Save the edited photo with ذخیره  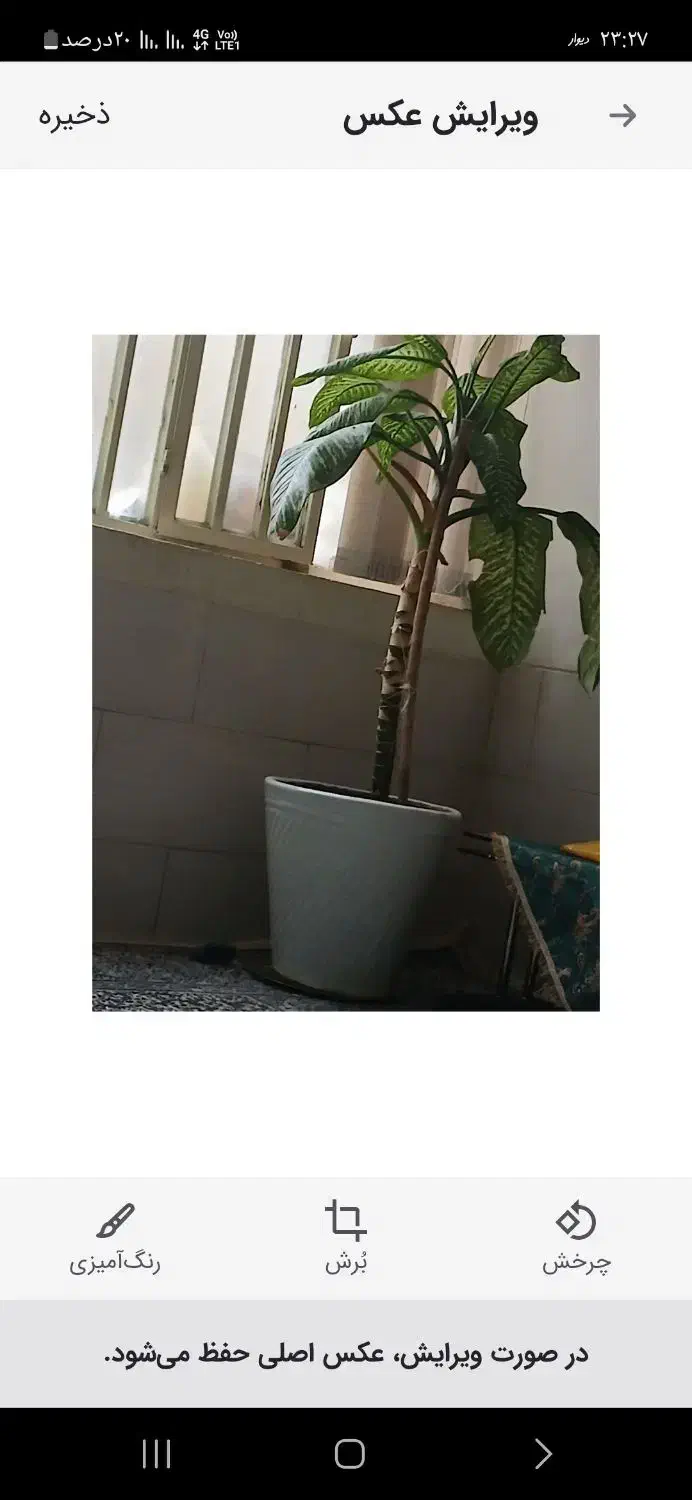tap(75, 115)
